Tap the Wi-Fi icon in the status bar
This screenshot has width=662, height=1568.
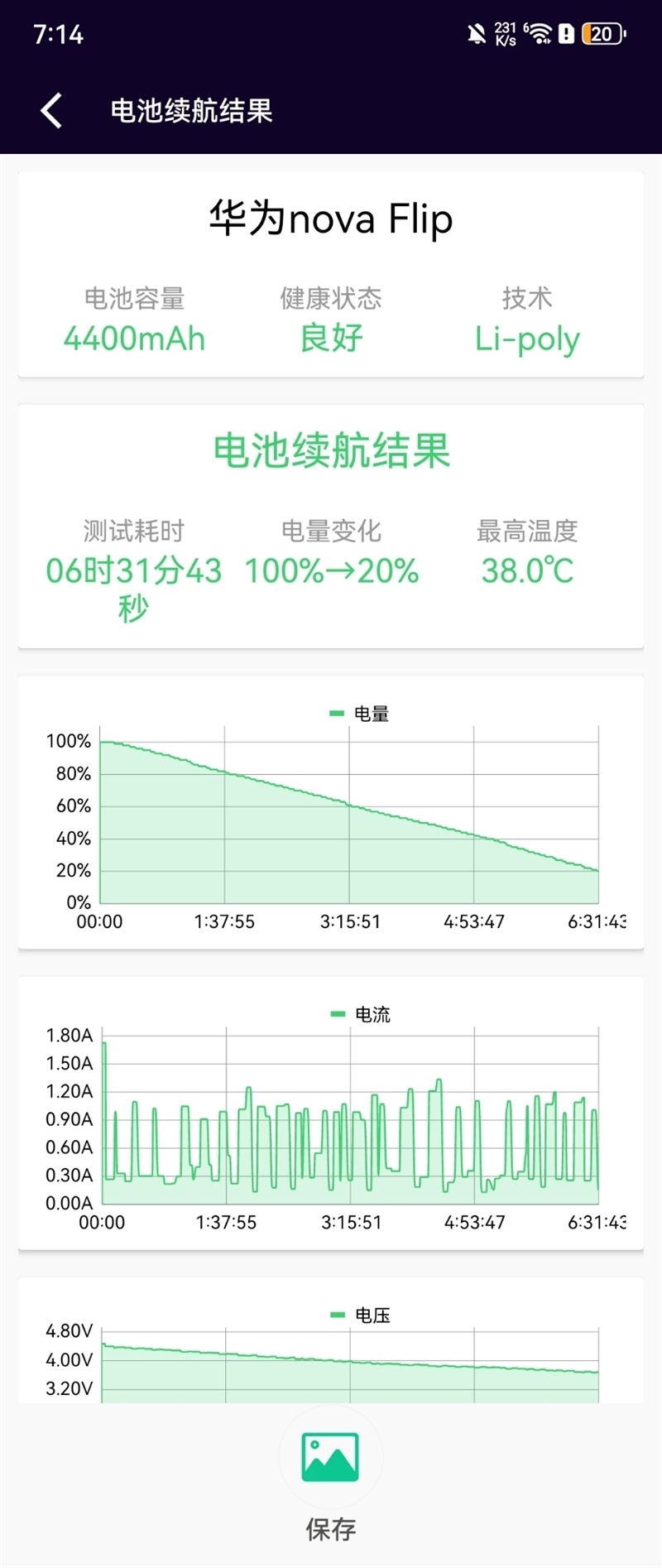[x=539, y=33]
